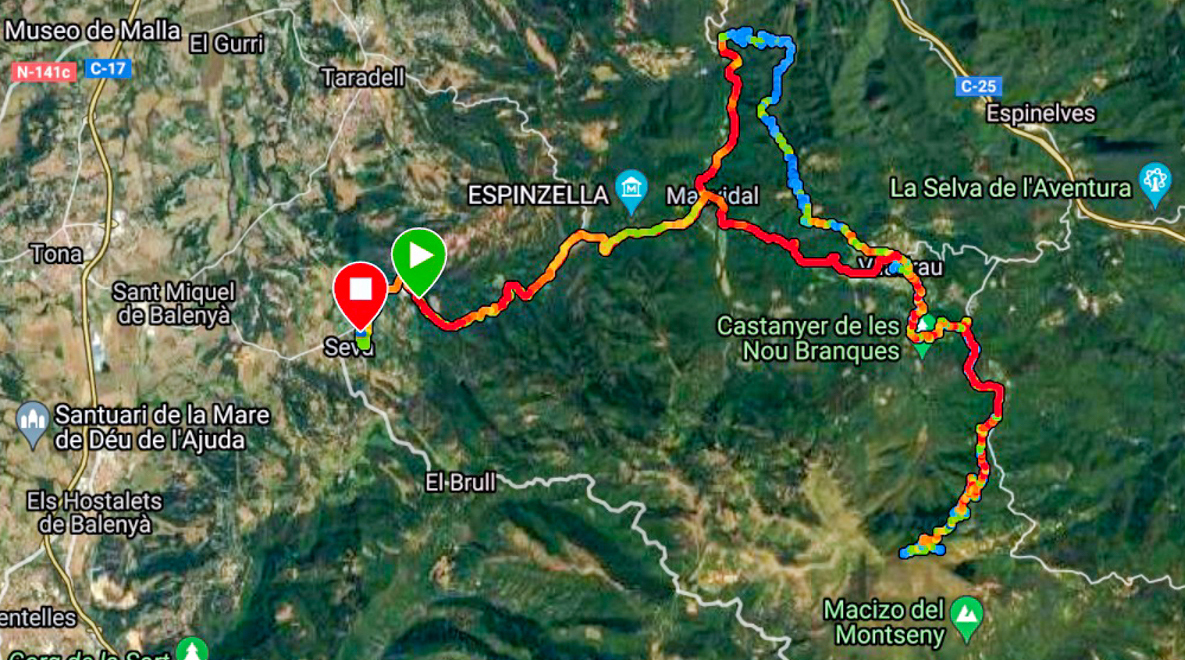Open La Selva de l'Aventura map pin

tap(1155, 183)
